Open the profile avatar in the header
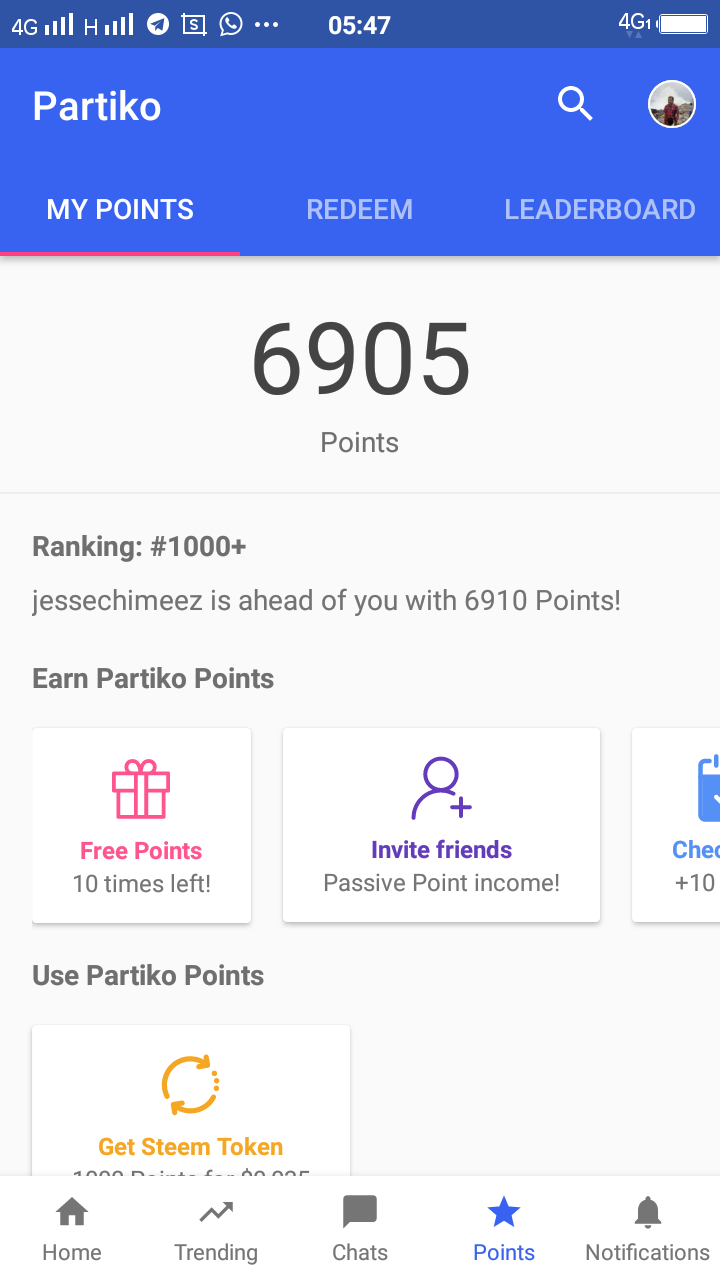Image resolution: width=720 pixels, height=1280 pixels. click(672, 104)
